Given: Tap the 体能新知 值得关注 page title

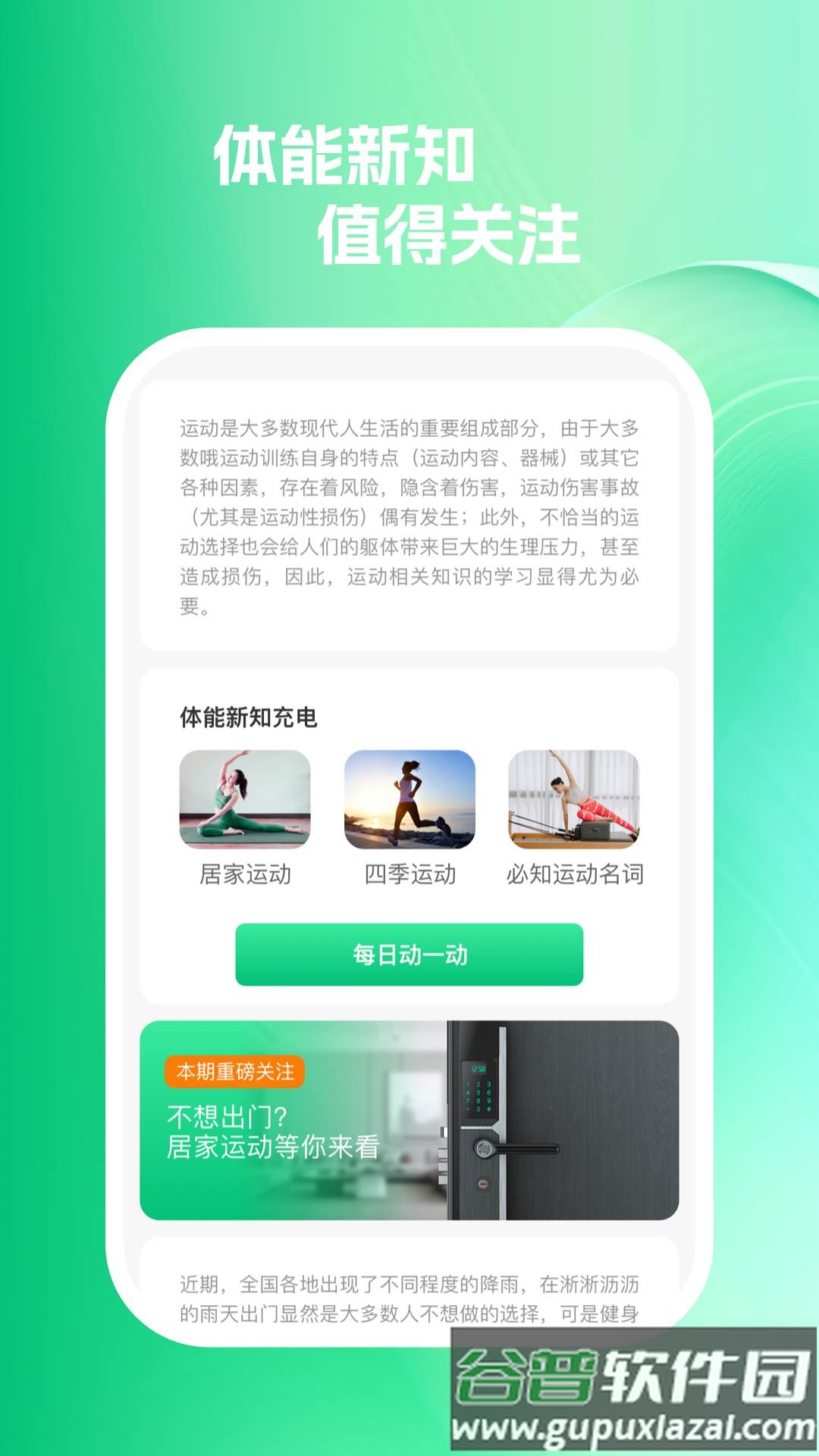Looking at the screenshot, I should pos(409,190).
